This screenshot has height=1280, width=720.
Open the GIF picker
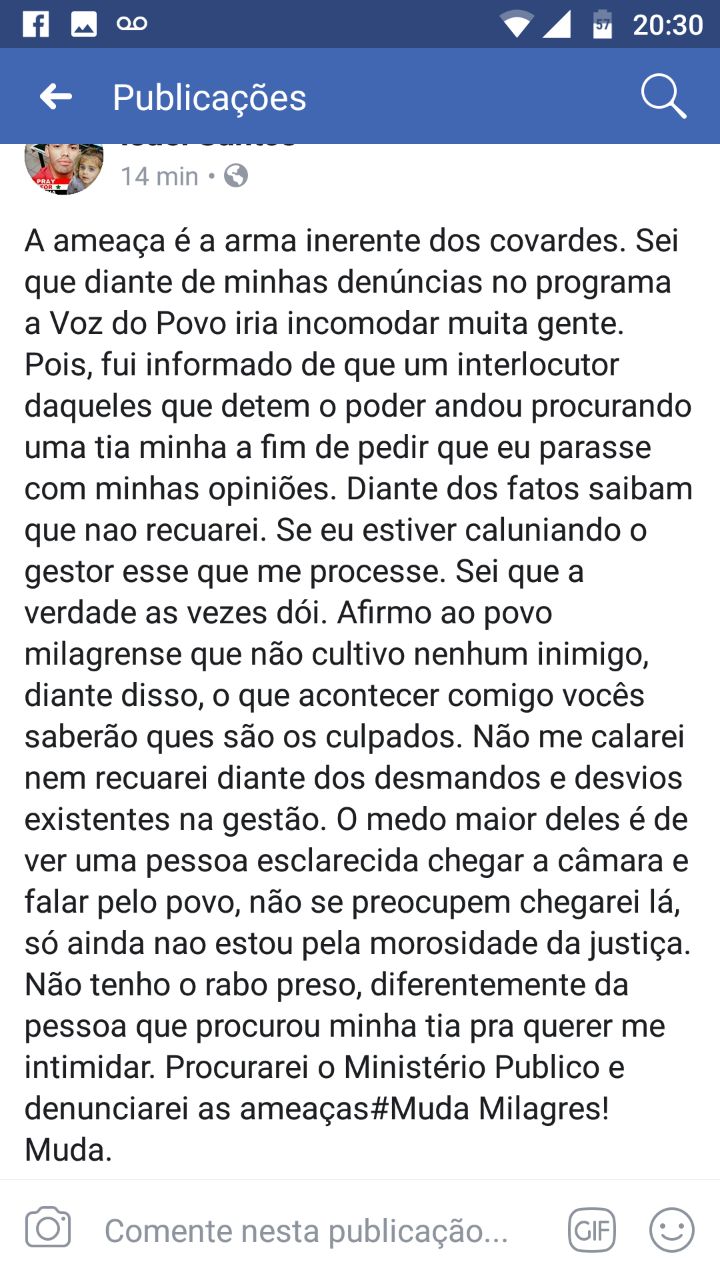[x=591, y=1230]
